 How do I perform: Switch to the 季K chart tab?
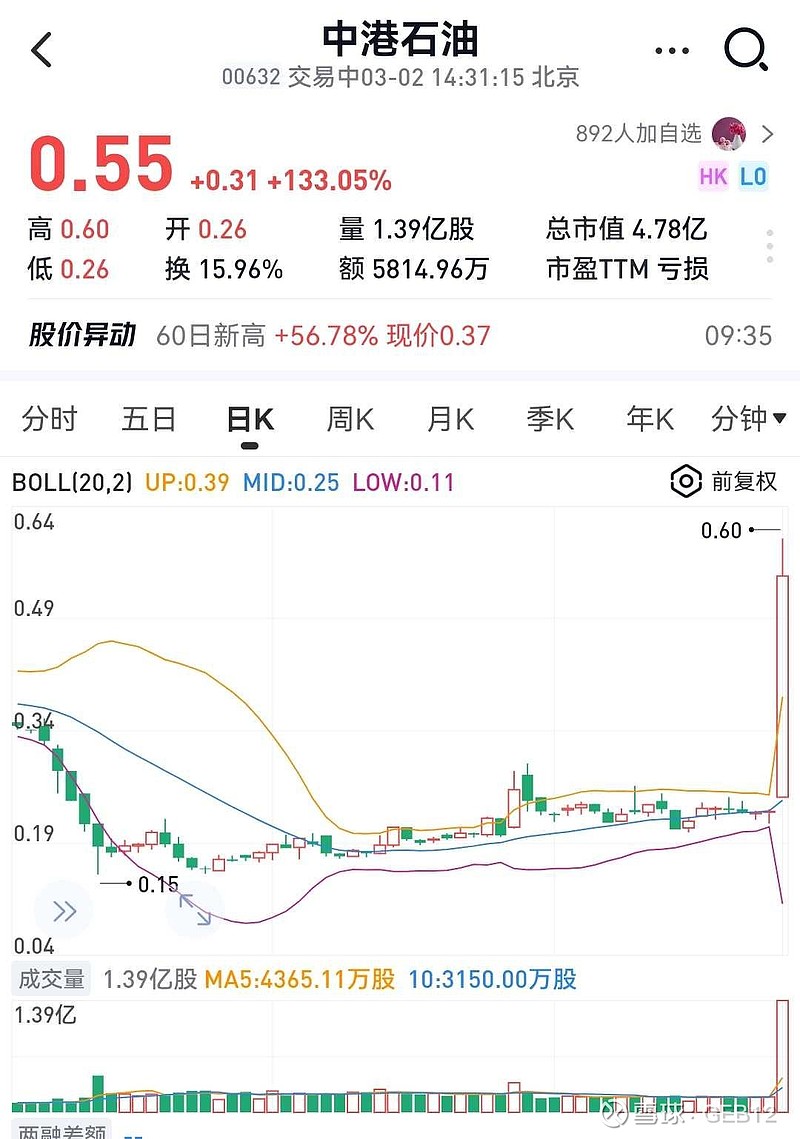[x=550, y=420]
